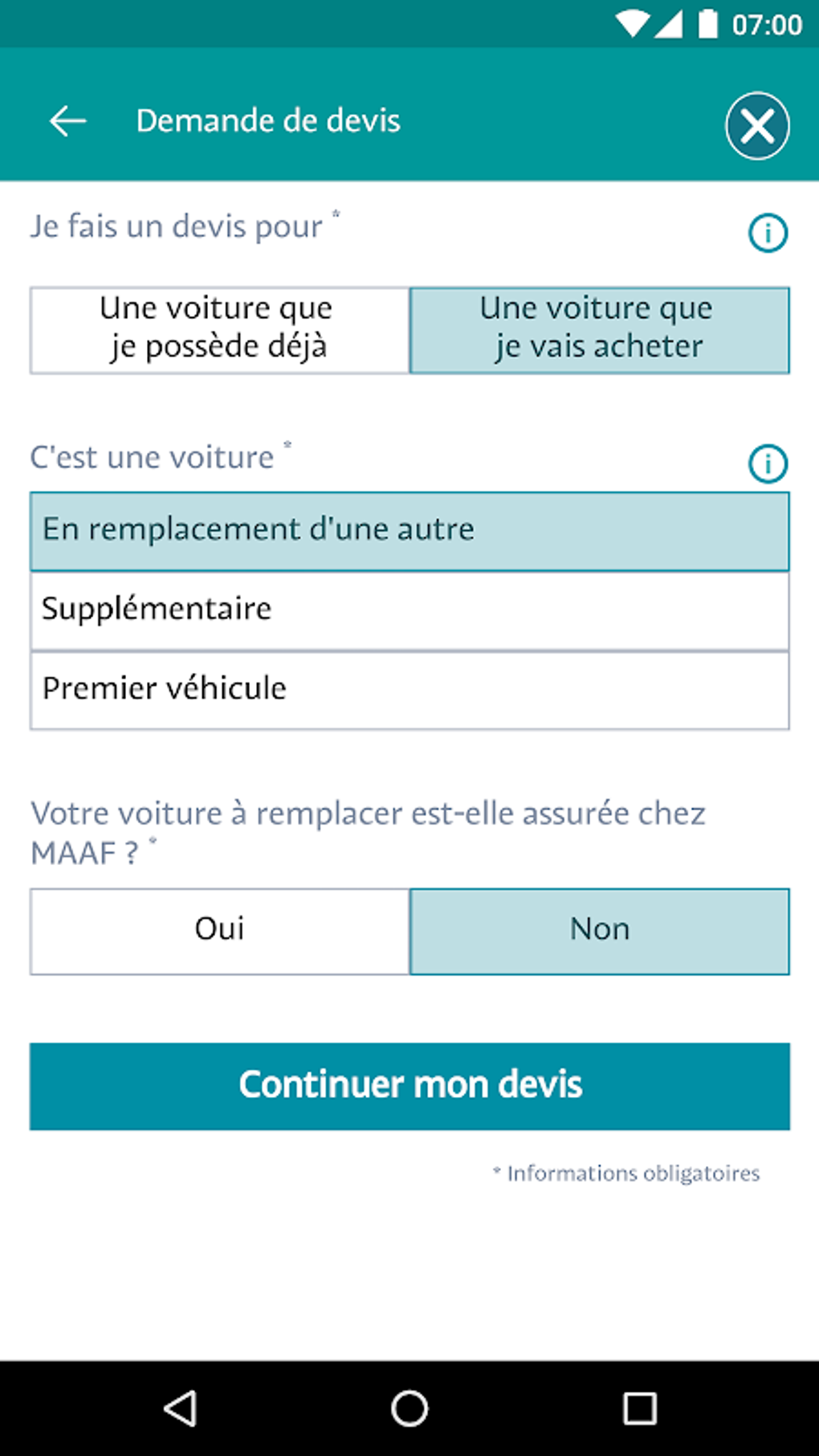
Task: Navigate back using the arrow icon
Action: tap(67, 121)
